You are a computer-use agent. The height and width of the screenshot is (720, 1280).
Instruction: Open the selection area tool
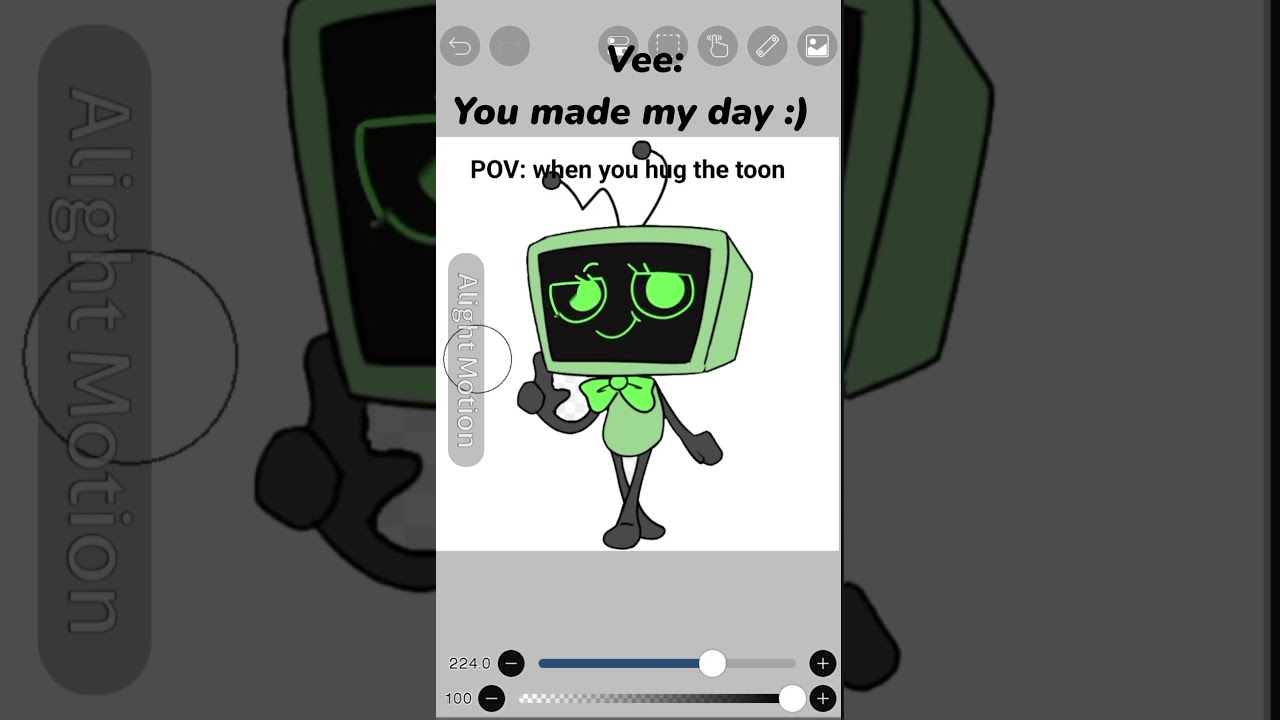click(667, 46)
